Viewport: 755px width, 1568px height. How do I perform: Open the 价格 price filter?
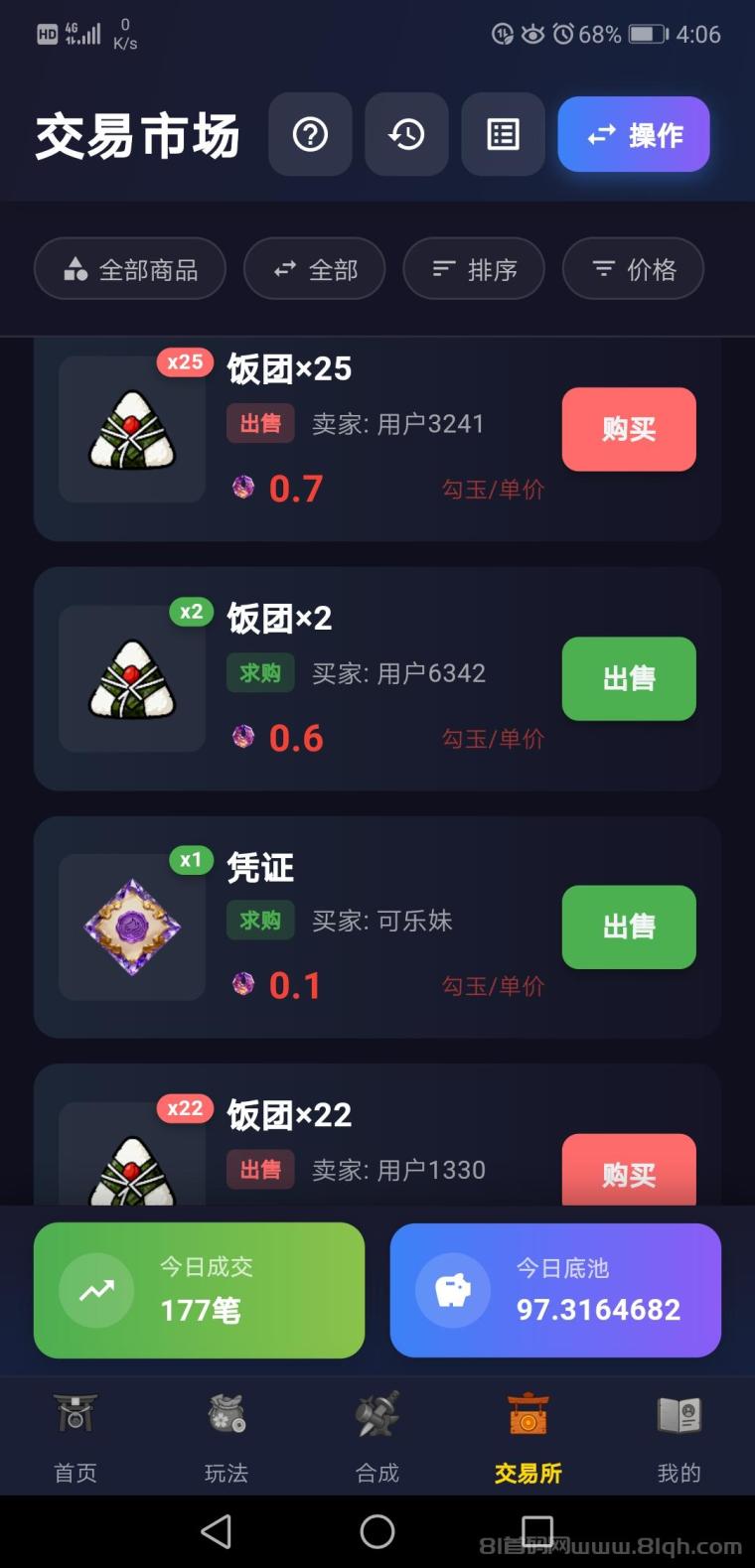633,268
